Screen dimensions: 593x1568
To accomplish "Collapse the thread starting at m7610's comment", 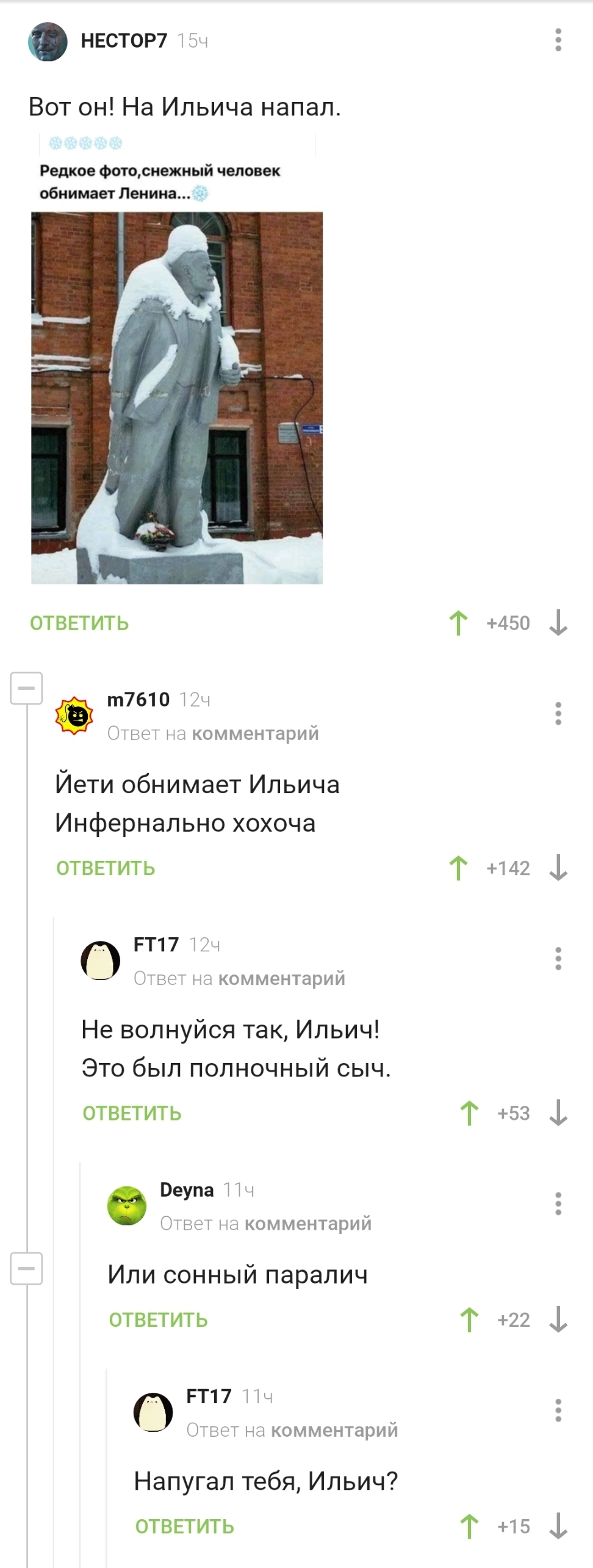I will click(x=26, y=688).
